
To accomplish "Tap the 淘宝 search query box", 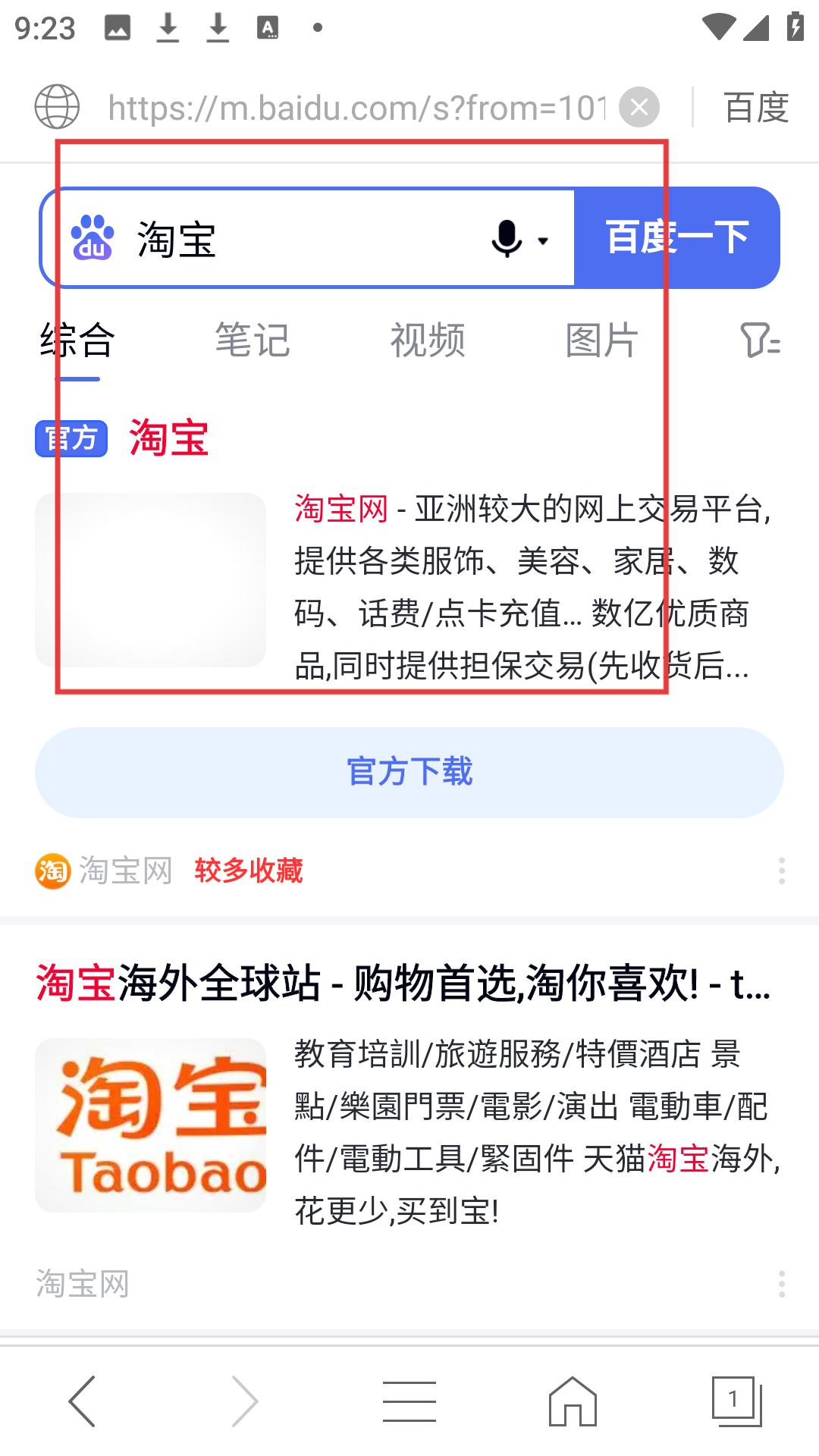I will tap(303, 239).
